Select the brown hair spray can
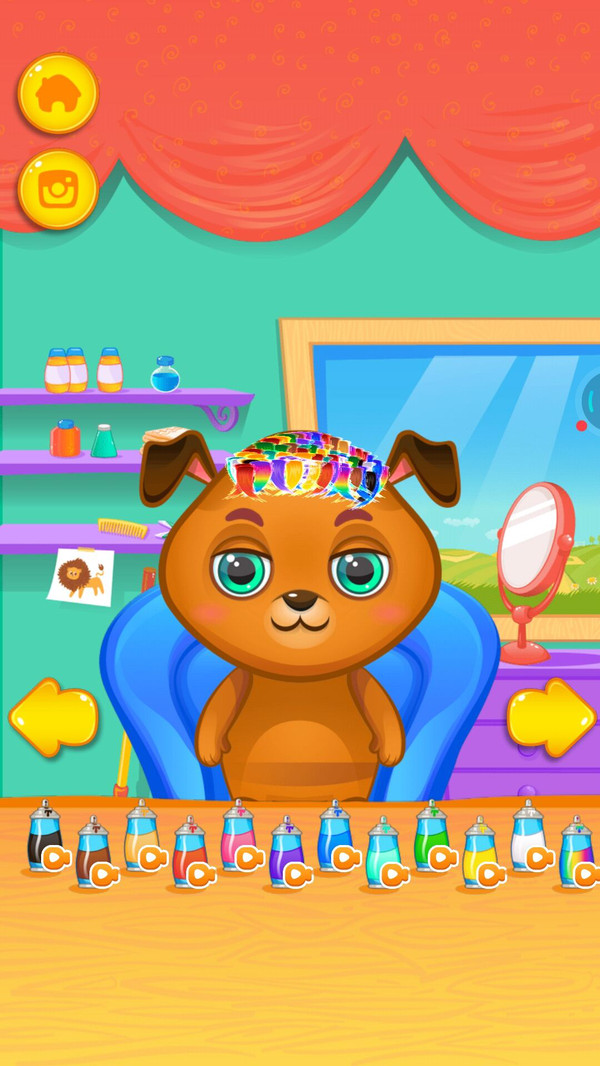 [92, 853]
